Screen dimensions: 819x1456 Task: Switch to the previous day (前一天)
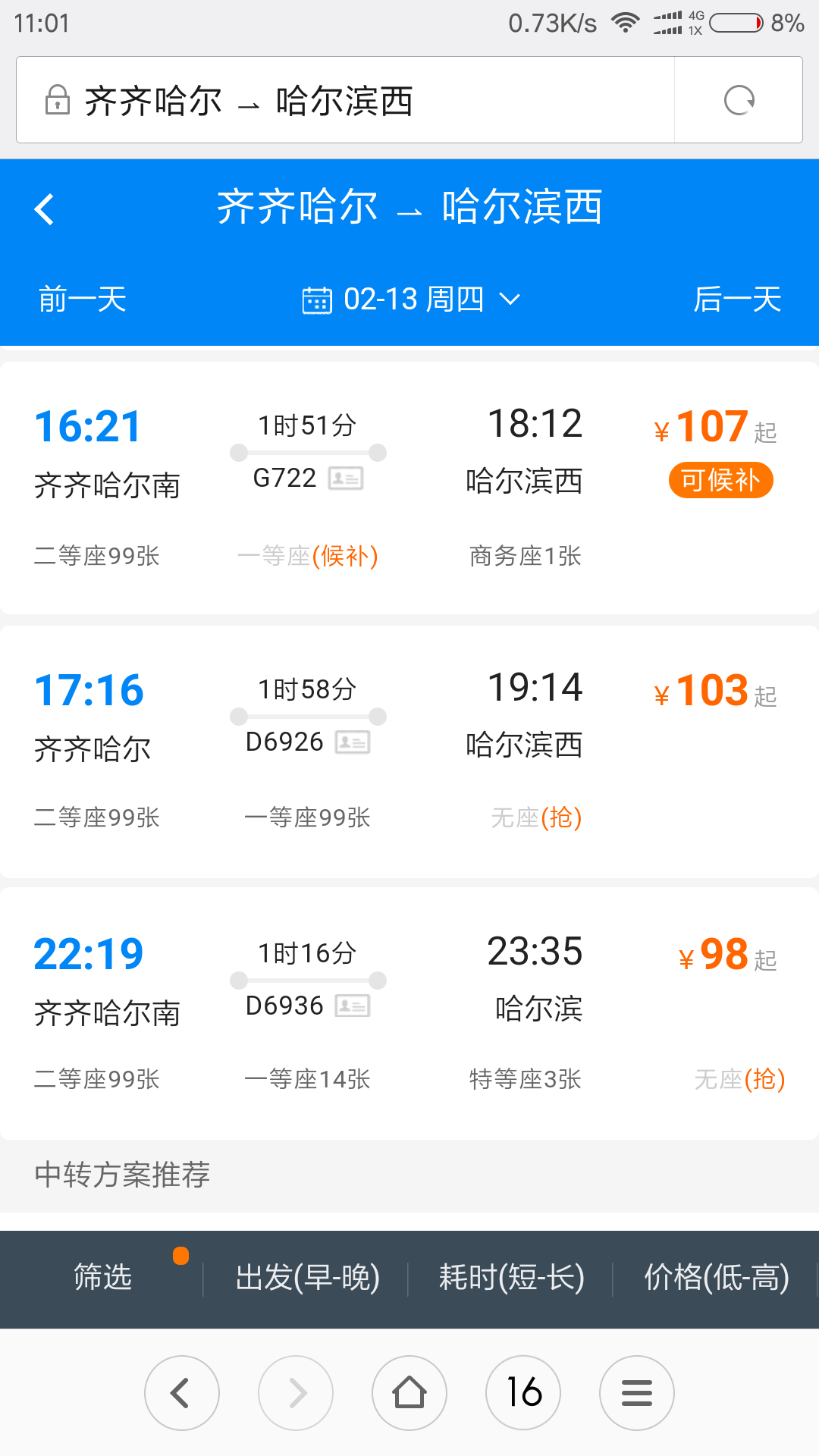point(82,299)
